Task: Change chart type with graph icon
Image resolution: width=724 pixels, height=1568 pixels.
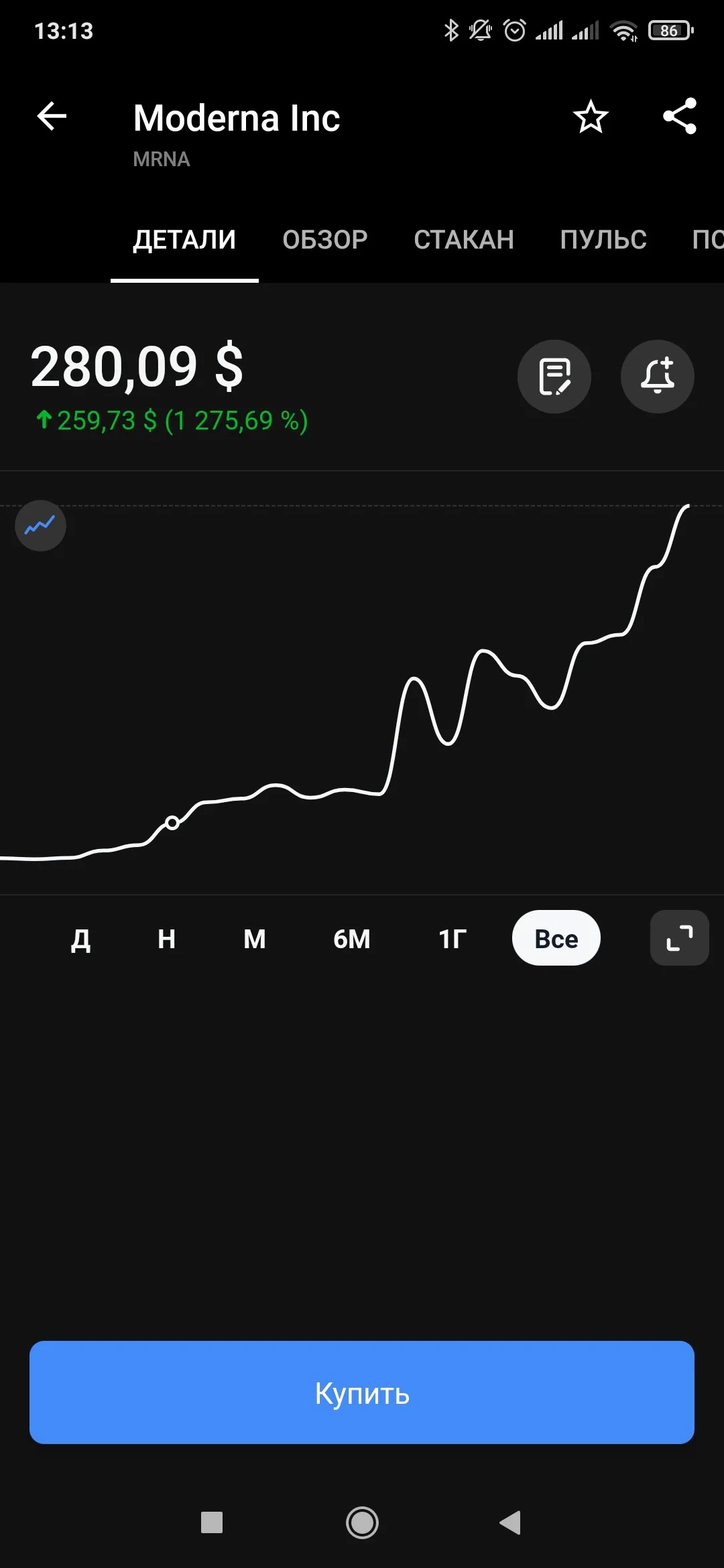Action: (40, 525)
